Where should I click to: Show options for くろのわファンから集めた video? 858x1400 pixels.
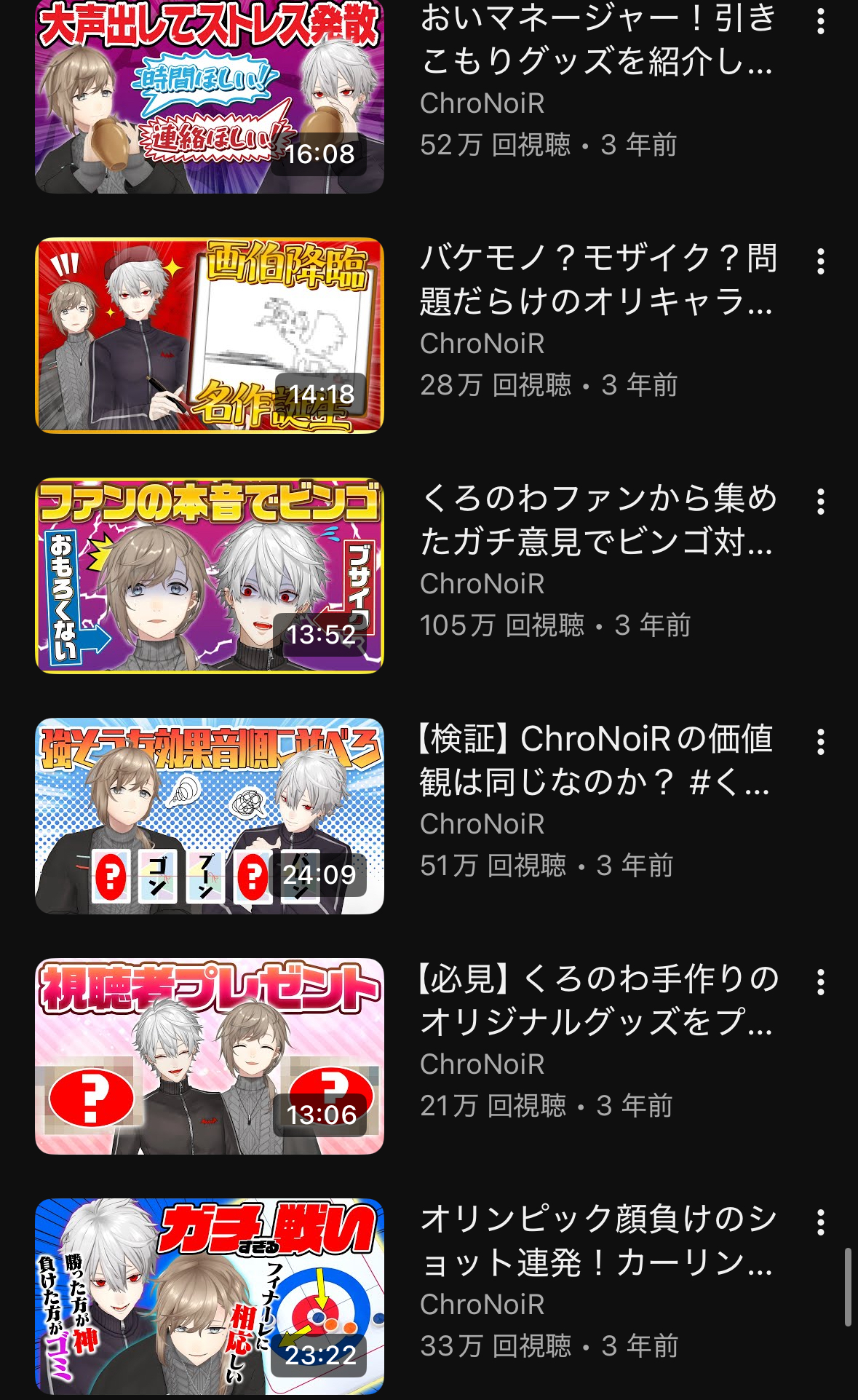point(820,502)
